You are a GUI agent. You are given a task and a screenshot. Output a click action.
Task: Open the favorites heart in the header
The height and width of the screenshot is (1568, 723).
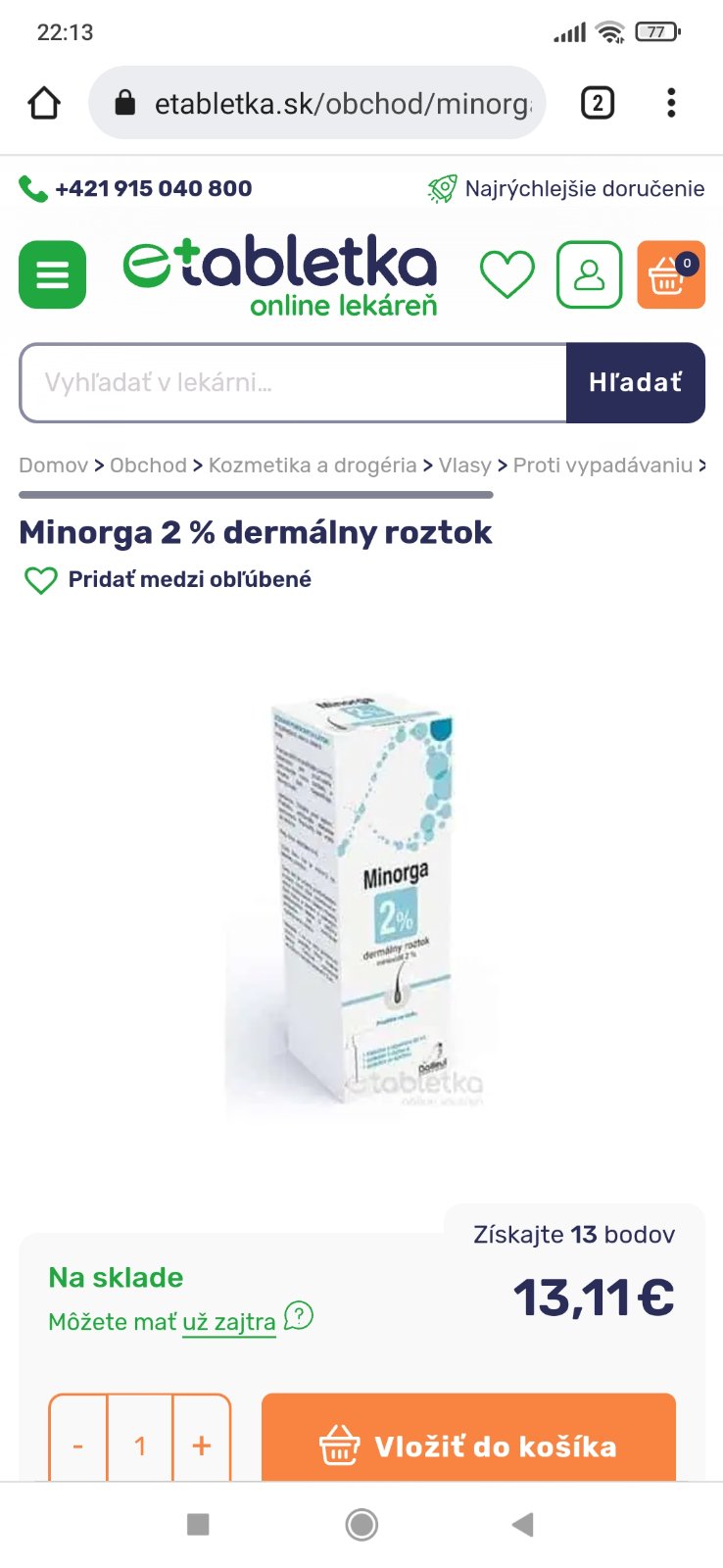(x=506, y=274)
